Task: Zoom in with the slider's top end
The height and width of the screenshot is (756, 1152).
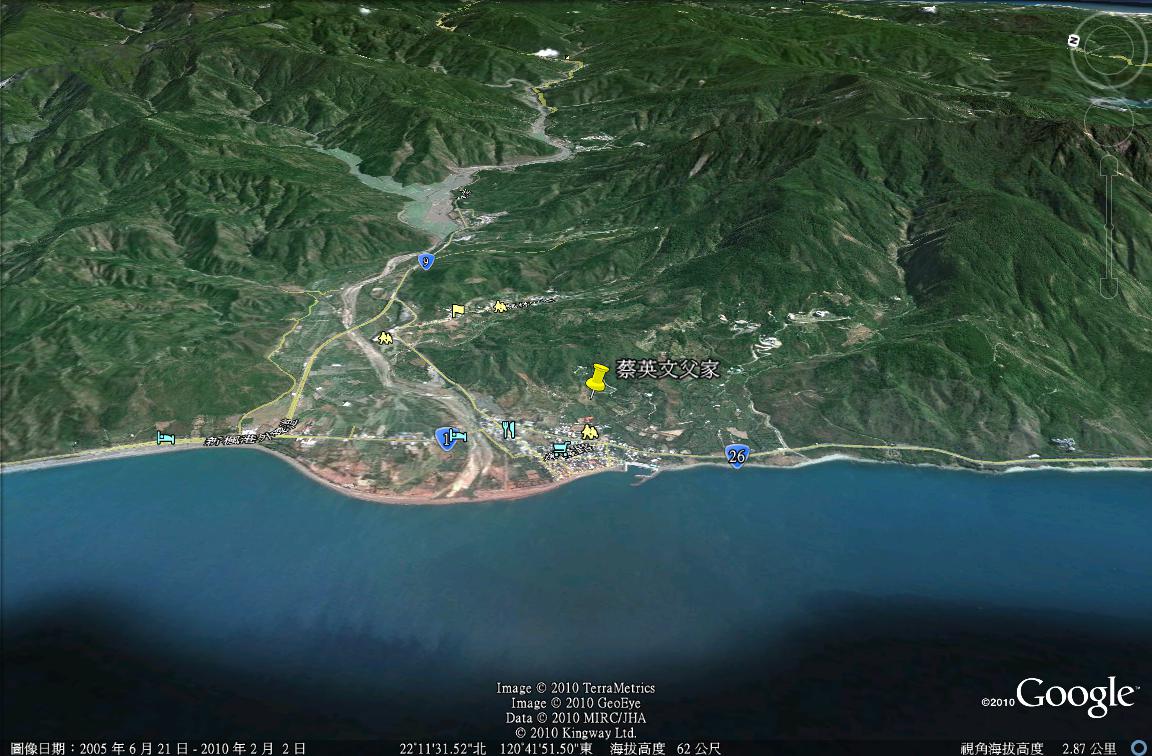Action: [x=1109, y=165]
